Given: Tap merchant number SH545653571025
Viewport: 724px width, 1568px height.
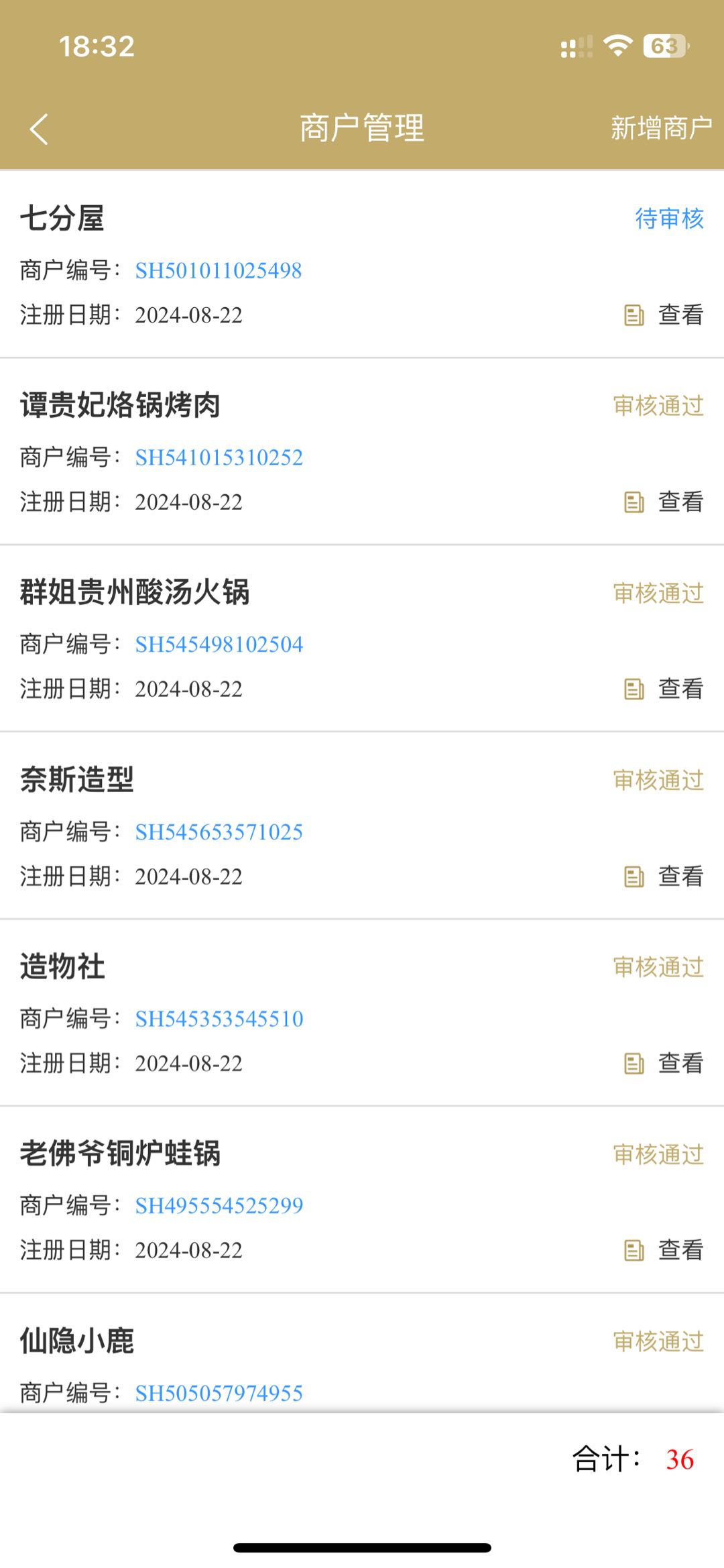Looking at the screenshot, I should (219, 832).
